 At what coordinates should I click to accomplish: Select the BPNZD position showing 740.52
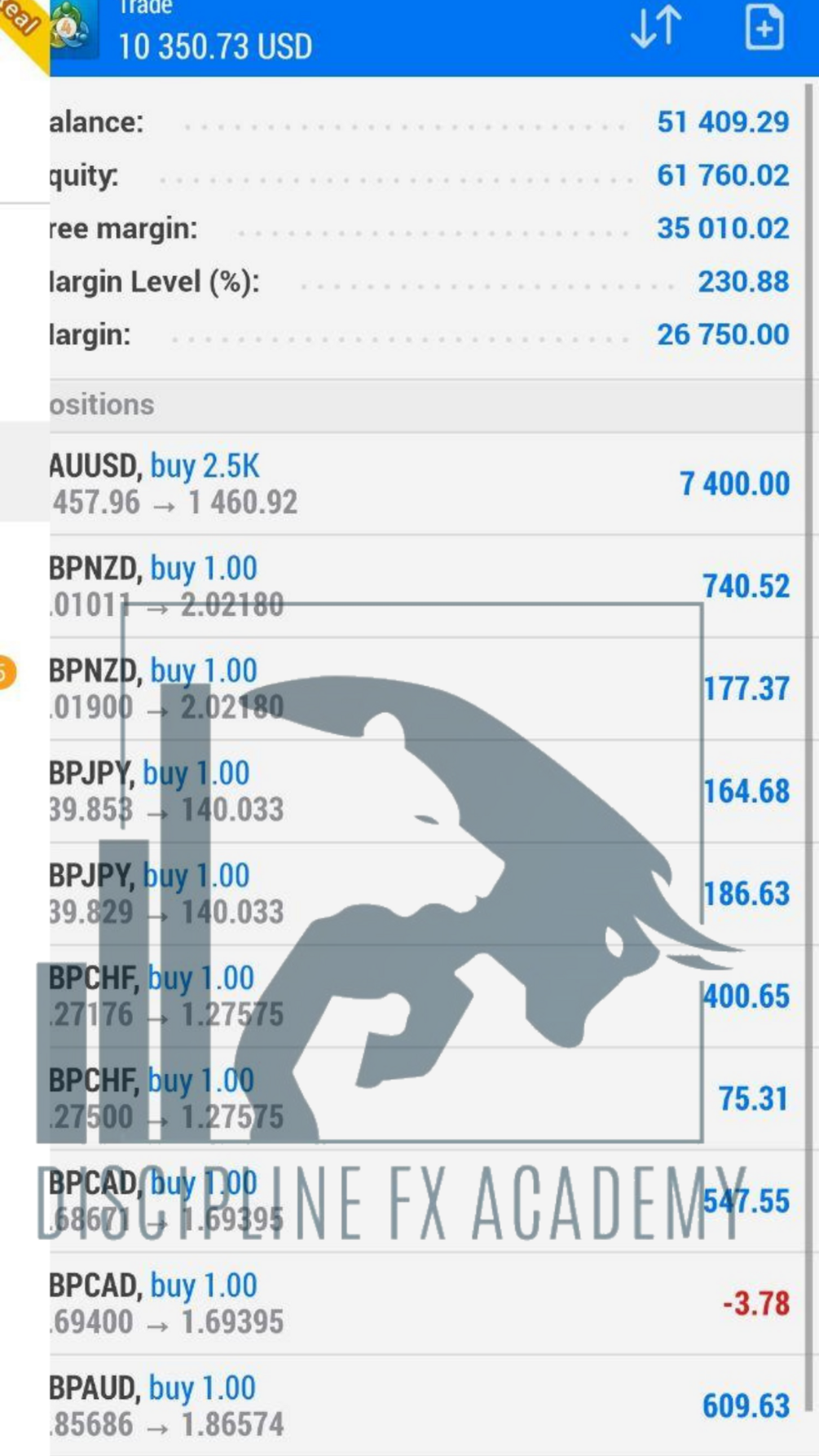(420, 587)
